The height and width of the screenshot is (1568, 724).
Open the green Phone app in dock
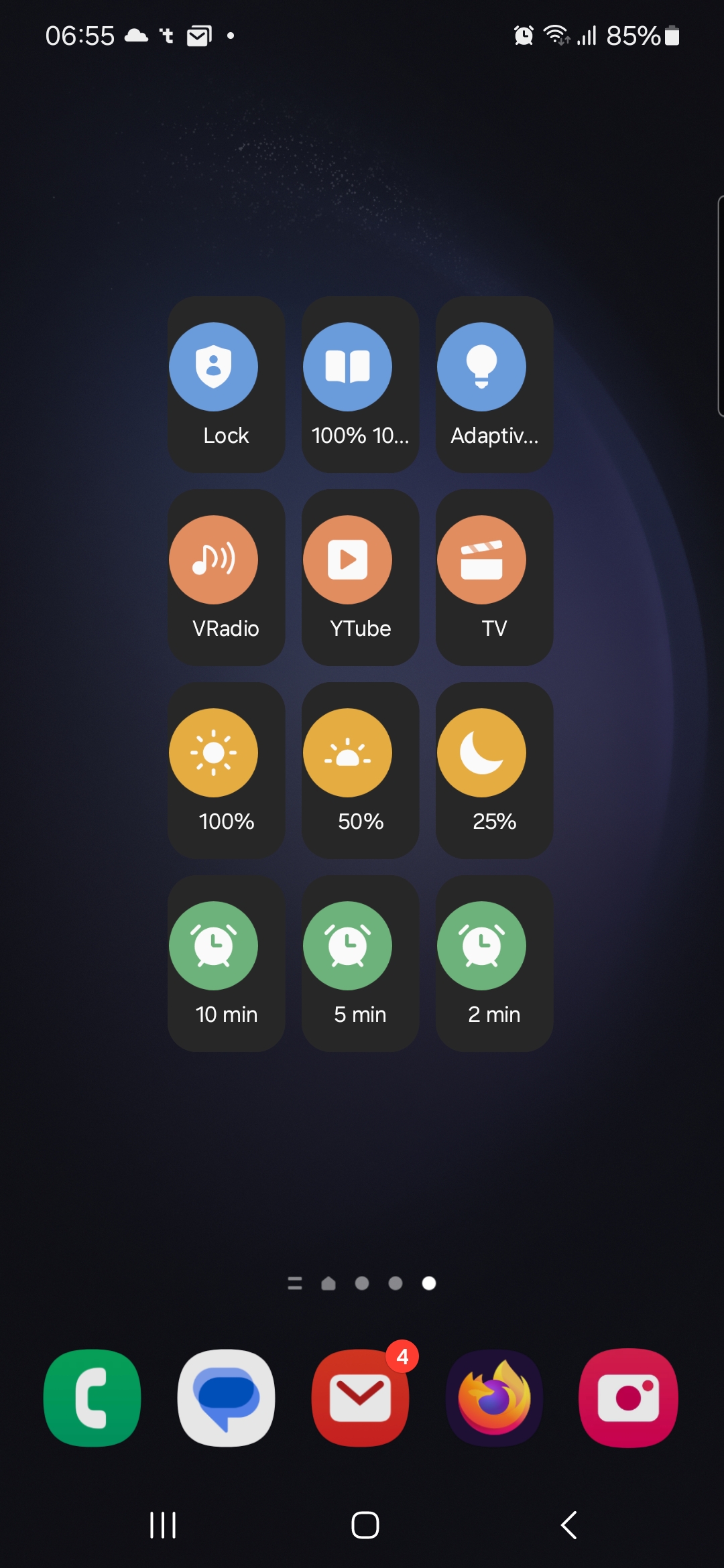[x=93, y=1398]
